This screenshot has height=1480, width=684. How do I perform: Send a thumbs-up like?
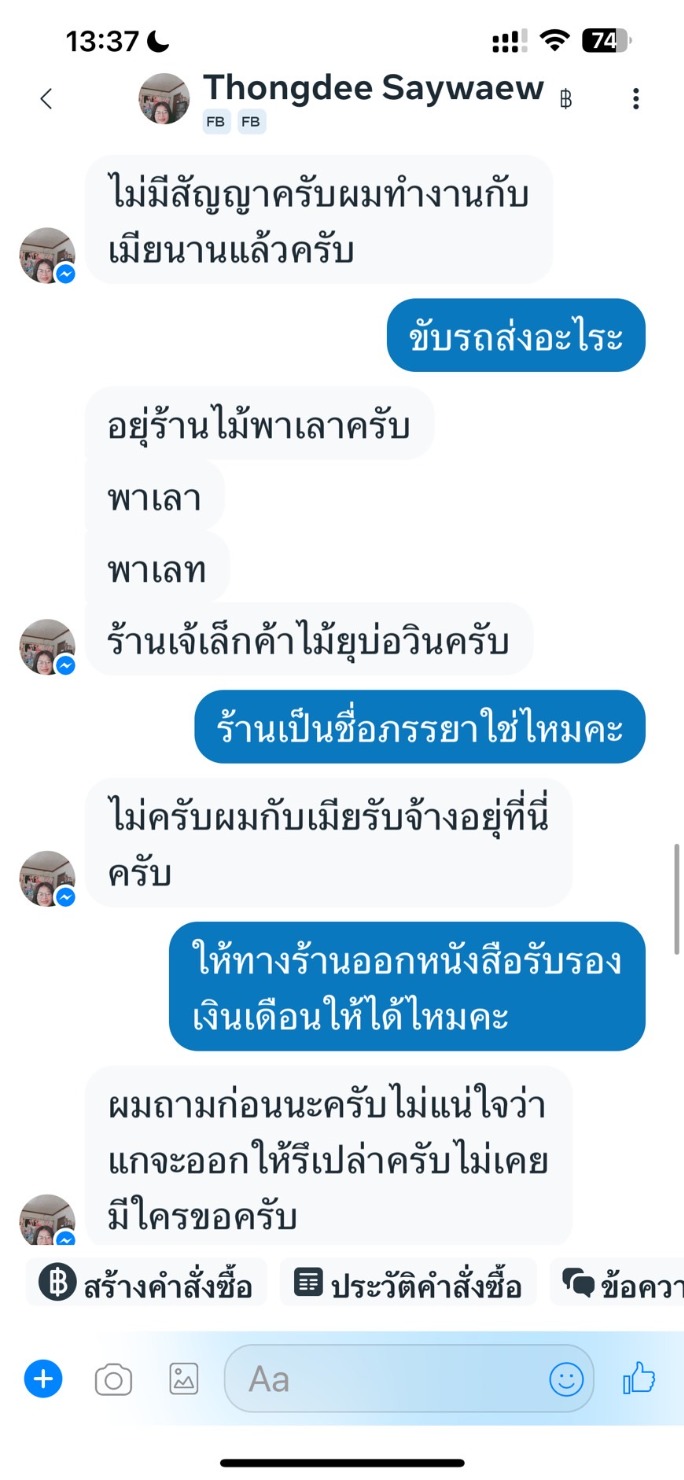[x=638, y=1380]
